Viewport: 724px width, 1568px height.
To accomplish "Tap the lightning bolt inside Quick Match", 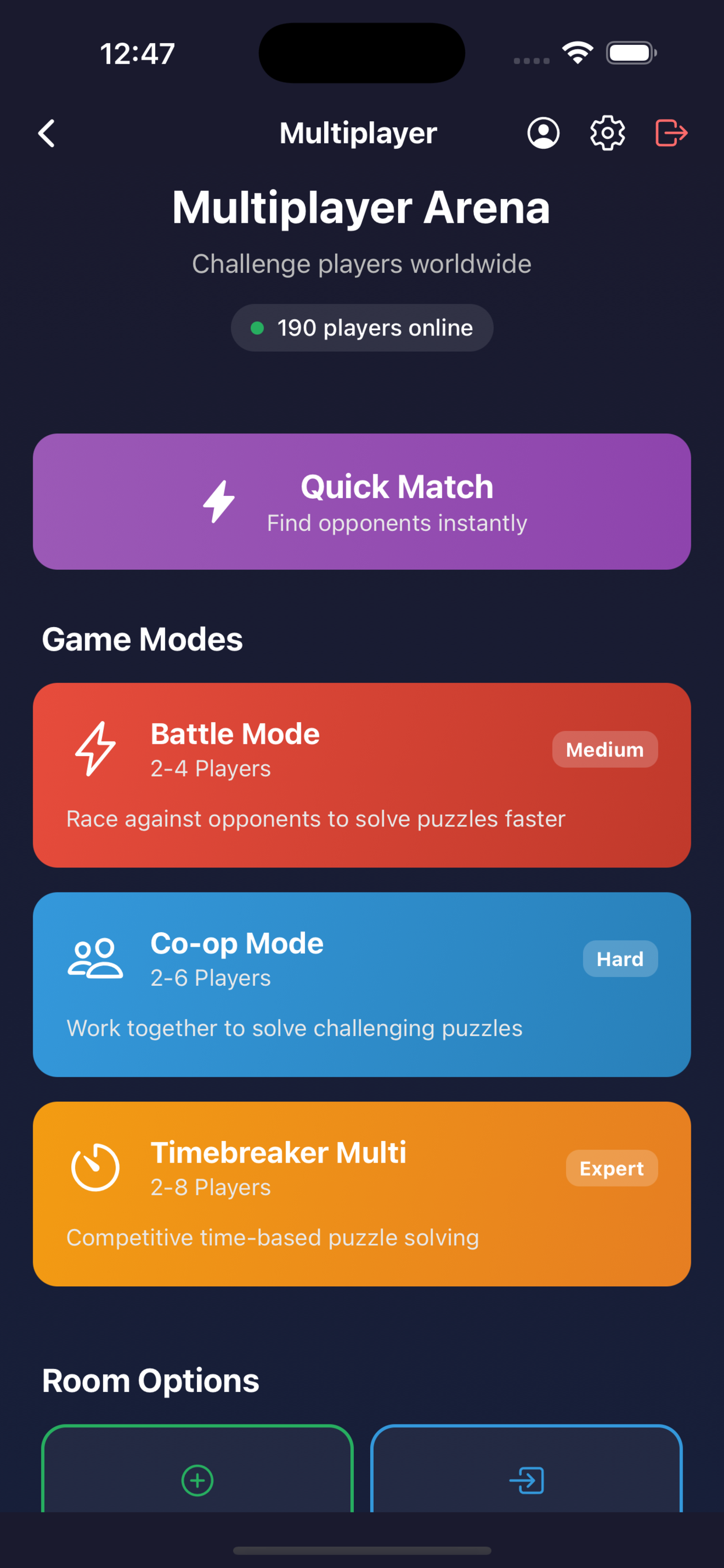I will [x=219, y=501].
